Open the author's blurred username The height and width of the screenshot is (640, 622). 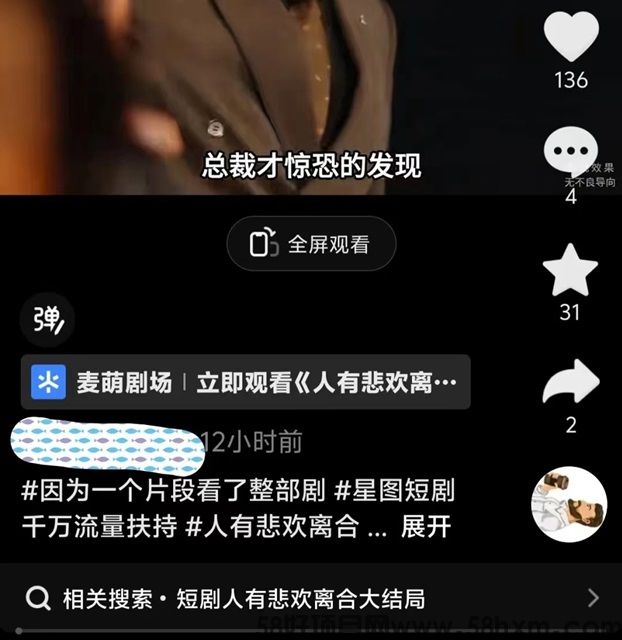[105, 442]
